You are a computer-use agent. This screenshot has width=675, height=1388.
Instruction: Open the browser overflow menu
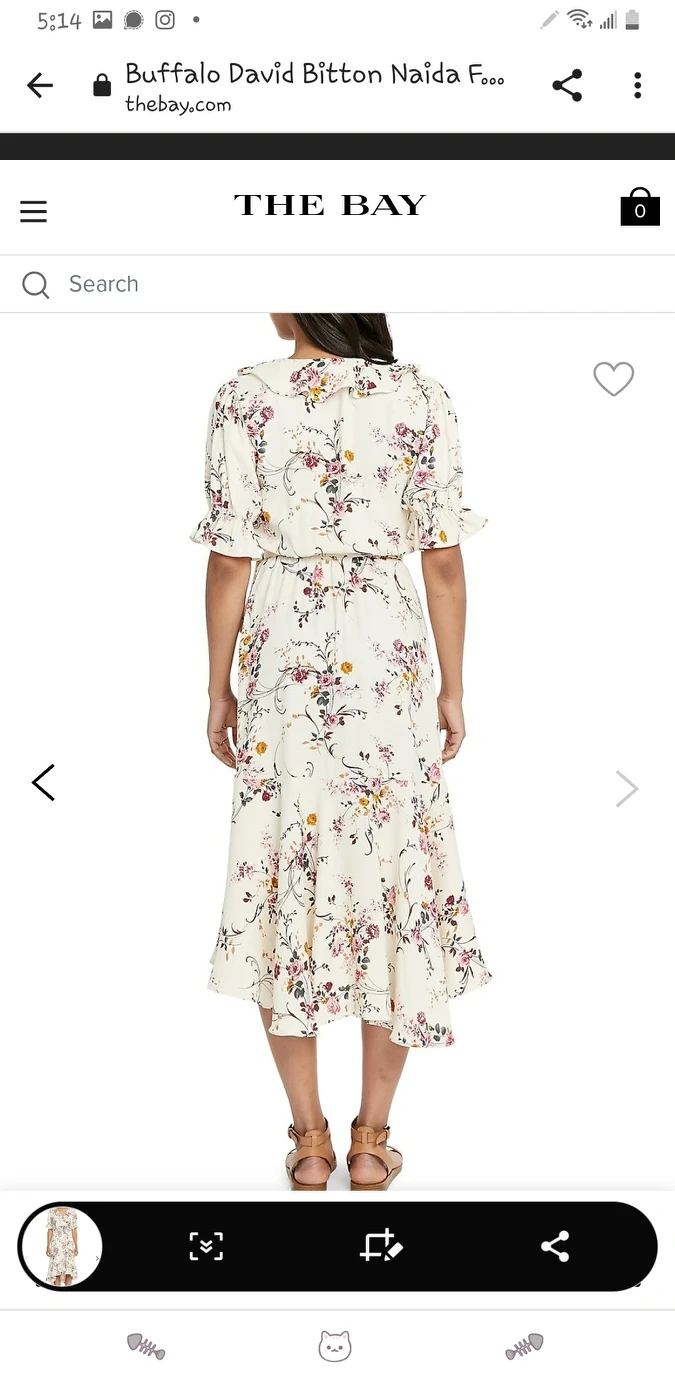[x=637, y=86]
